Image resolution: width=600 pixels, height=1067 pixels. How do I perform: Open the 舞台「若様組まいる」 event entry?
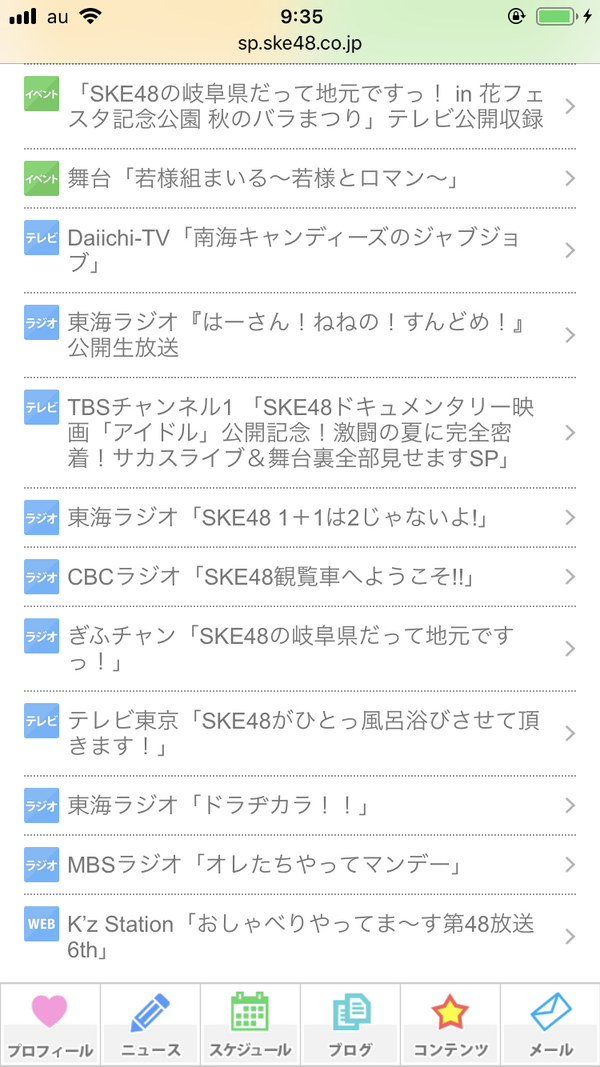300,178
